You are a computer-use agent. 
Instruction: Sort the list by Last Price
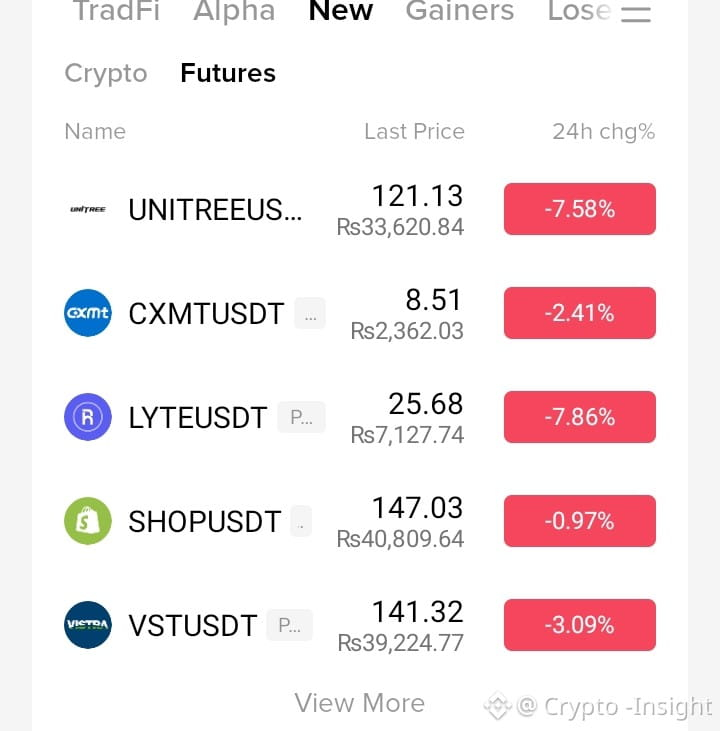pos(415,131)
